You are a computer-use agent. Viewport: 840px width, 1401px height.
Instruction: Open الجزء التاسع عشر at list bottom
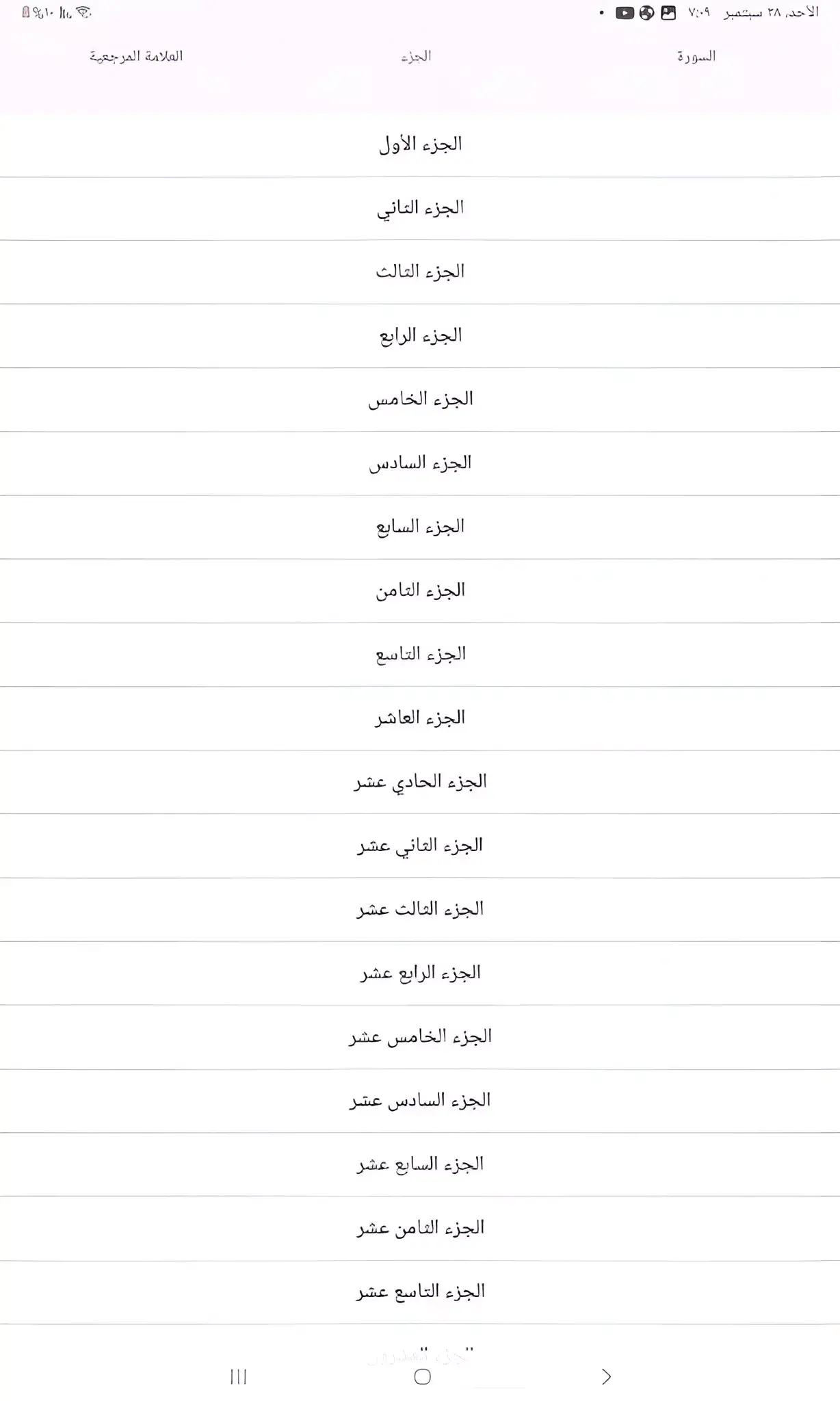[x=420, y=1290]
